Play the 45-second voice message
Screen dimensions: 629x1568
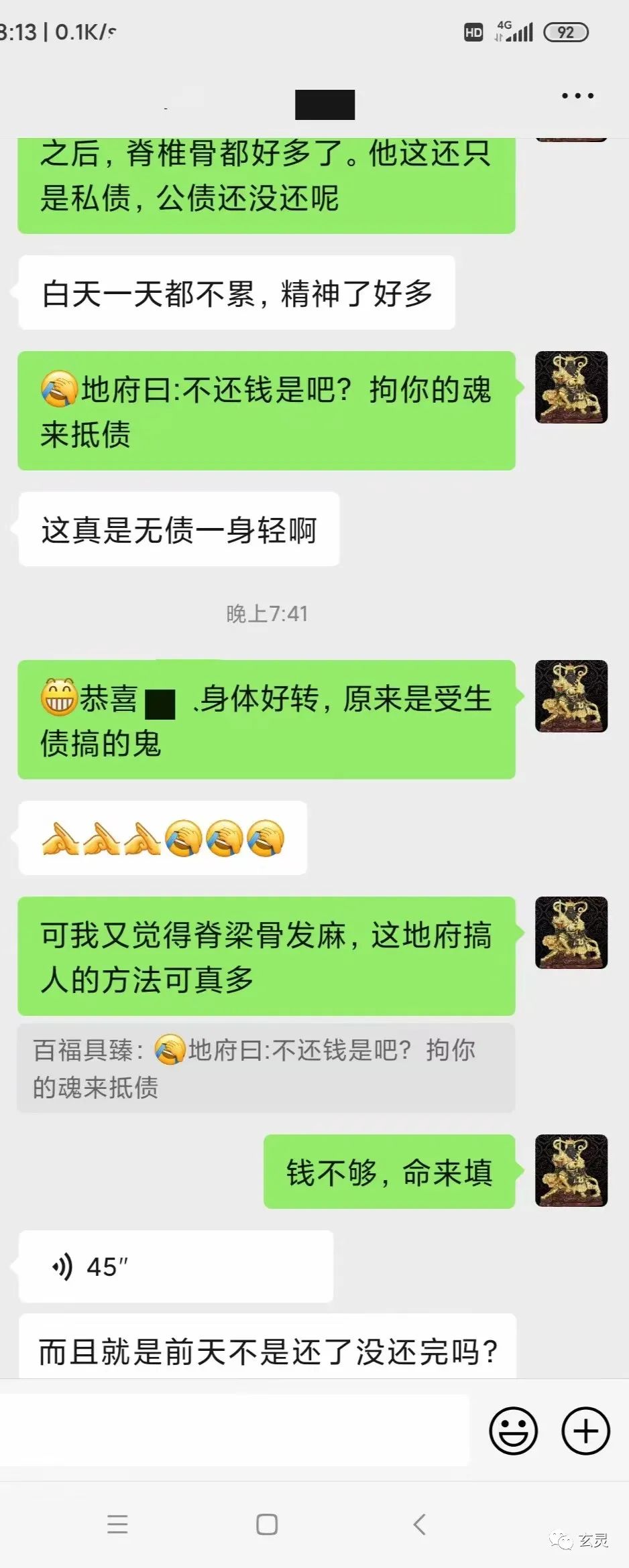176,1266
